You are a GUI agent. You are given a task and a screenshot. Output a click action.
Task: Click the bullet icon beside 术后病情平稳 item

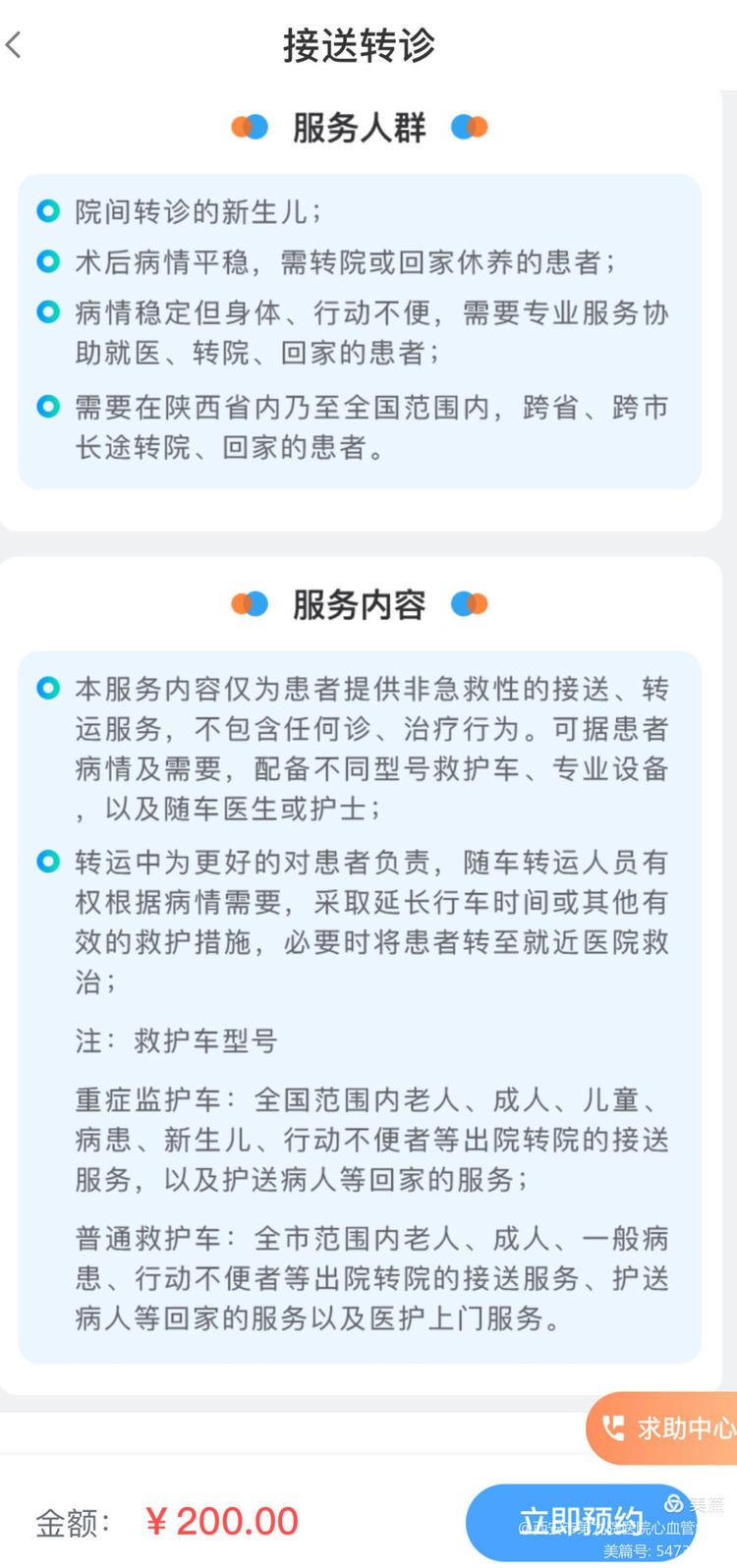click(46, 261)
